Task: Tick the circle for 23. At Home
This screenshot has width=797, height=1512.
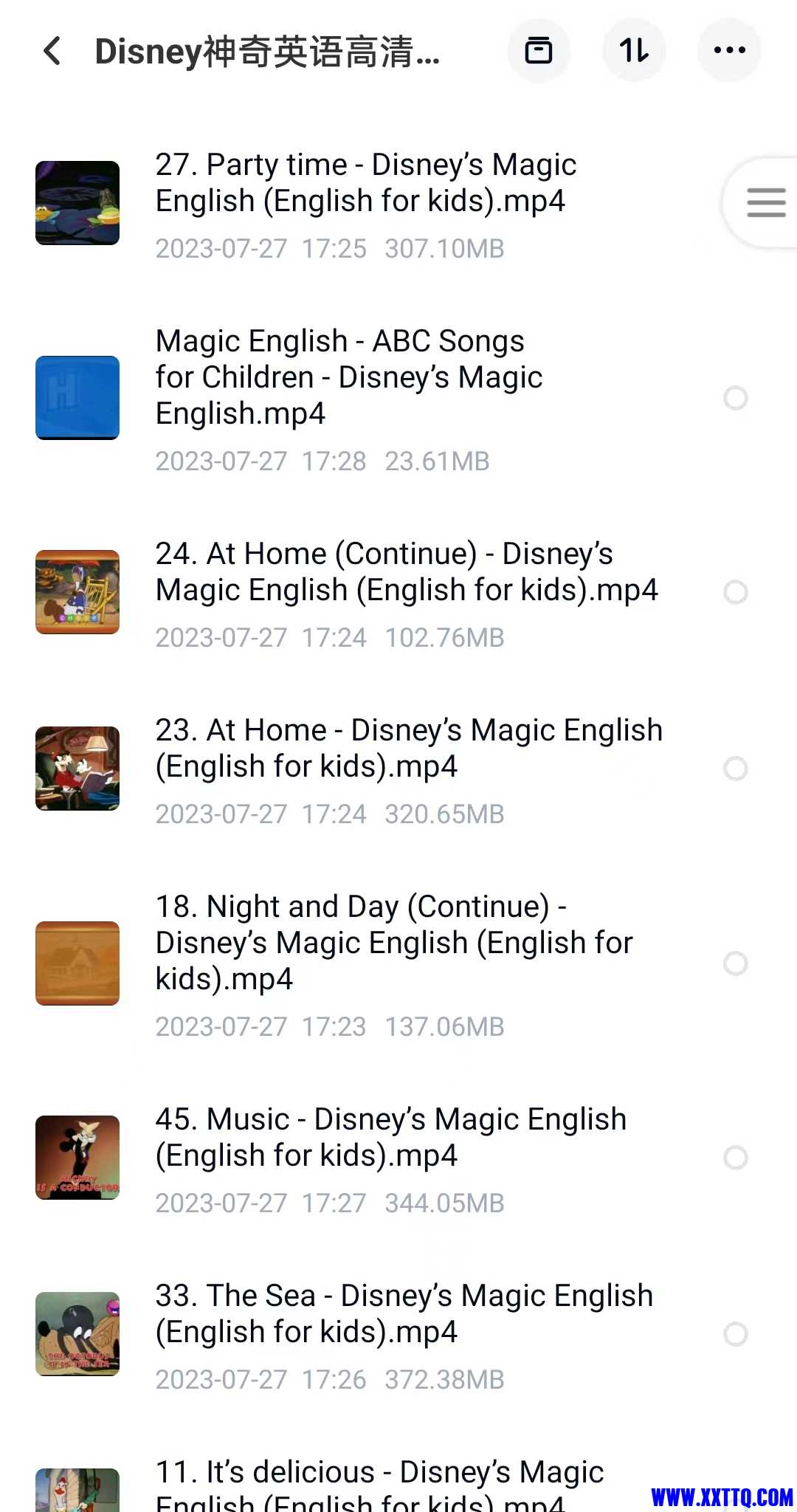Action: [x=736, y=769]
